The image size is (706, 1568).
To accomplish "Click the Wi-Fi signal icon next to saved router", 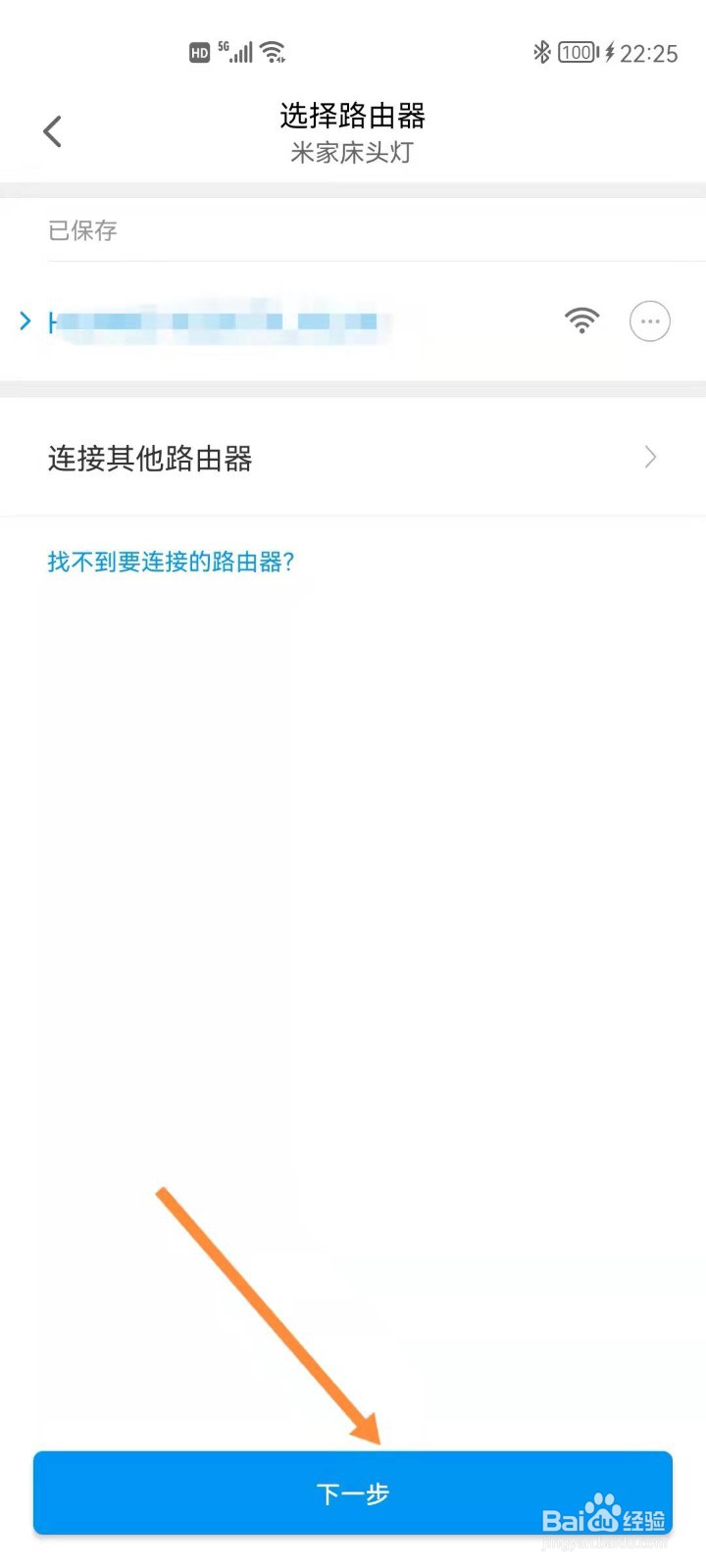I will tap(581, 320).
